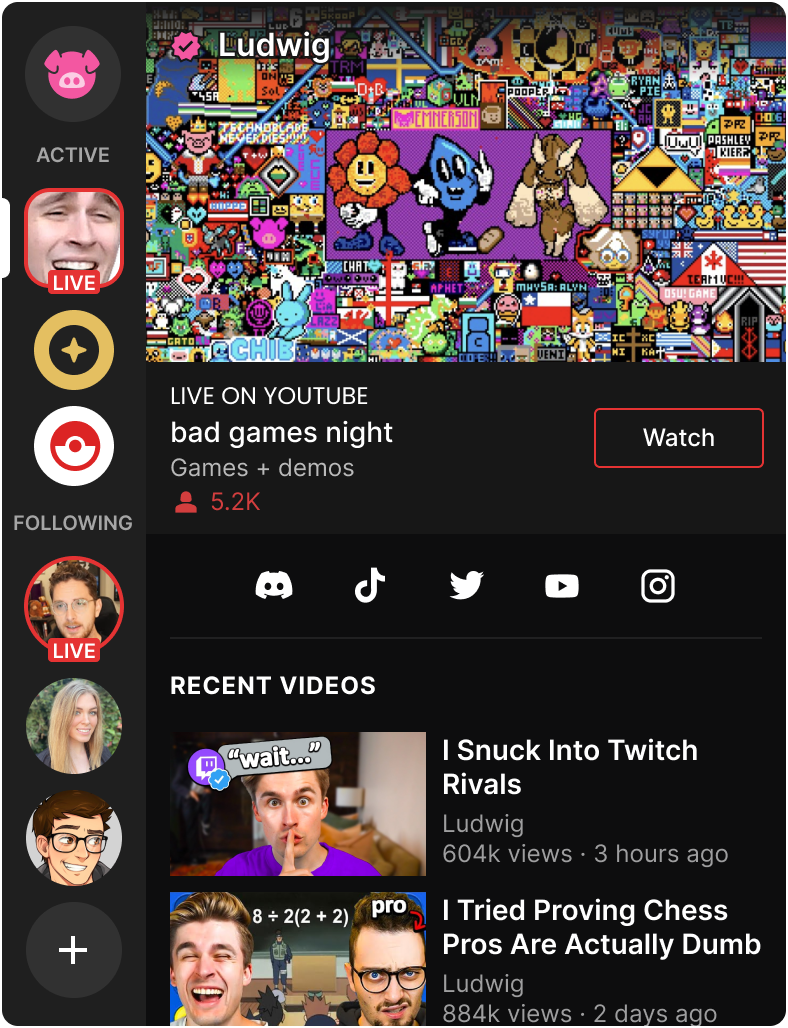Screen dimensions: 788x1028
Task: Open the gold star channel avatar
Action: [x=73, y=351]
